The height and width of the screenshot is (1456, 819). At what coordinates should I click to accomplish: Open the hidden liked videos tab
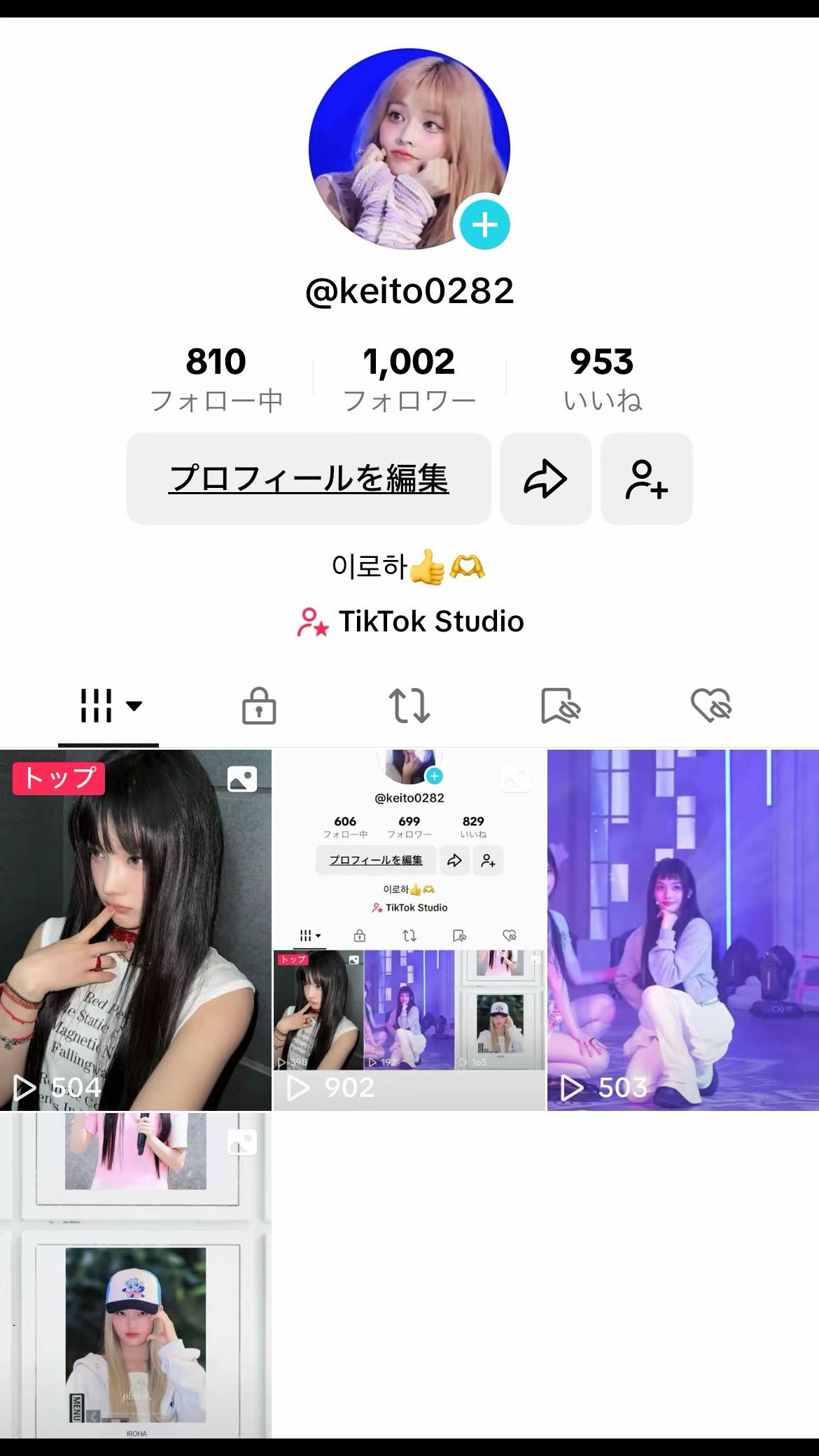click(x=710, y=705)
